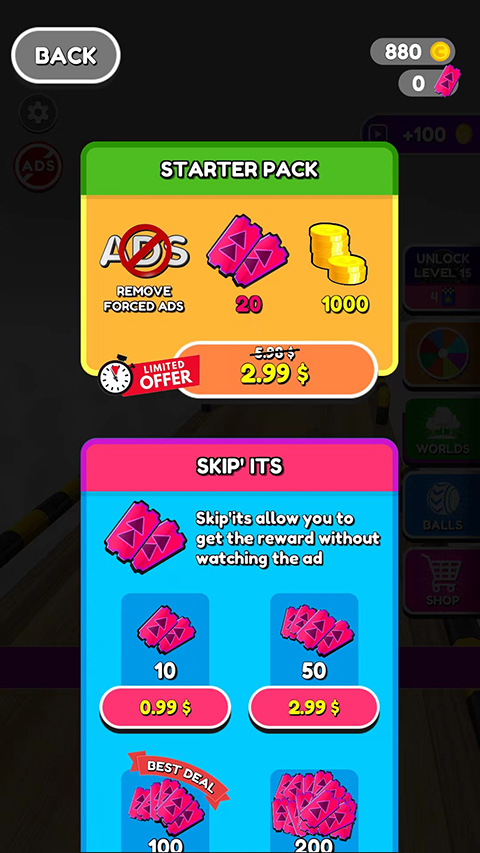The width and height of the screenshot is (480, 853).
Task: Purchase 10 Skip'its for 0.99 $
Action: coord(165,708)
